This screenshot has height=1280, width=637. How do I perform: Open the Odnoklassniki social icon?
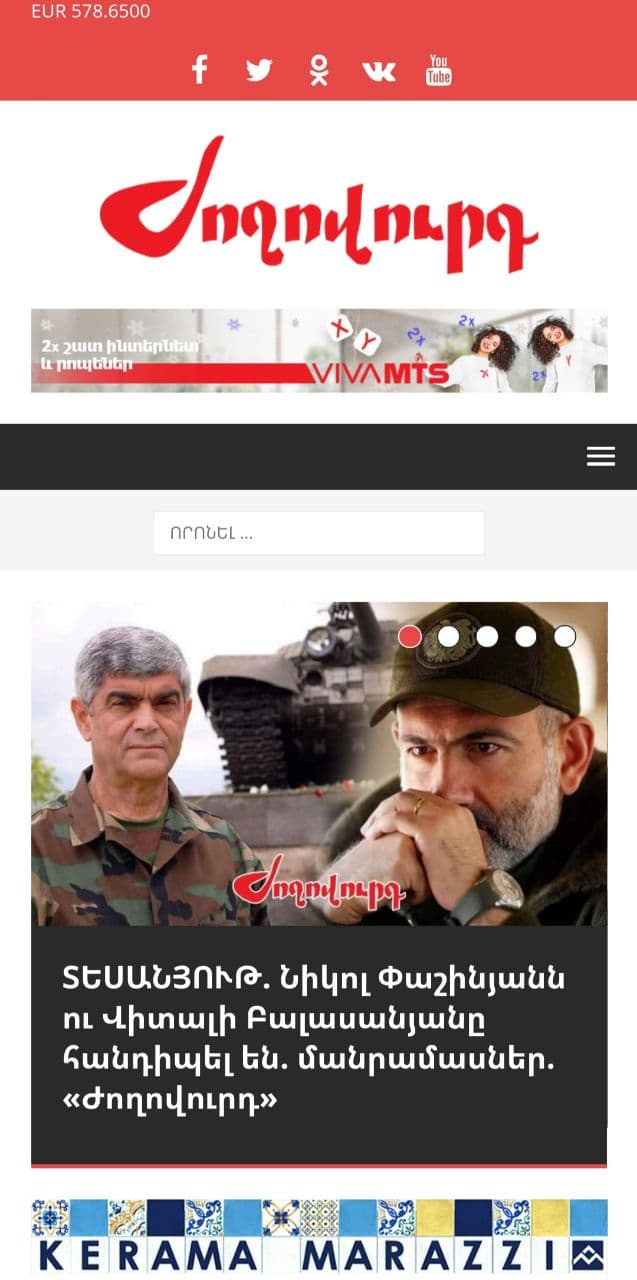point(319,70)
